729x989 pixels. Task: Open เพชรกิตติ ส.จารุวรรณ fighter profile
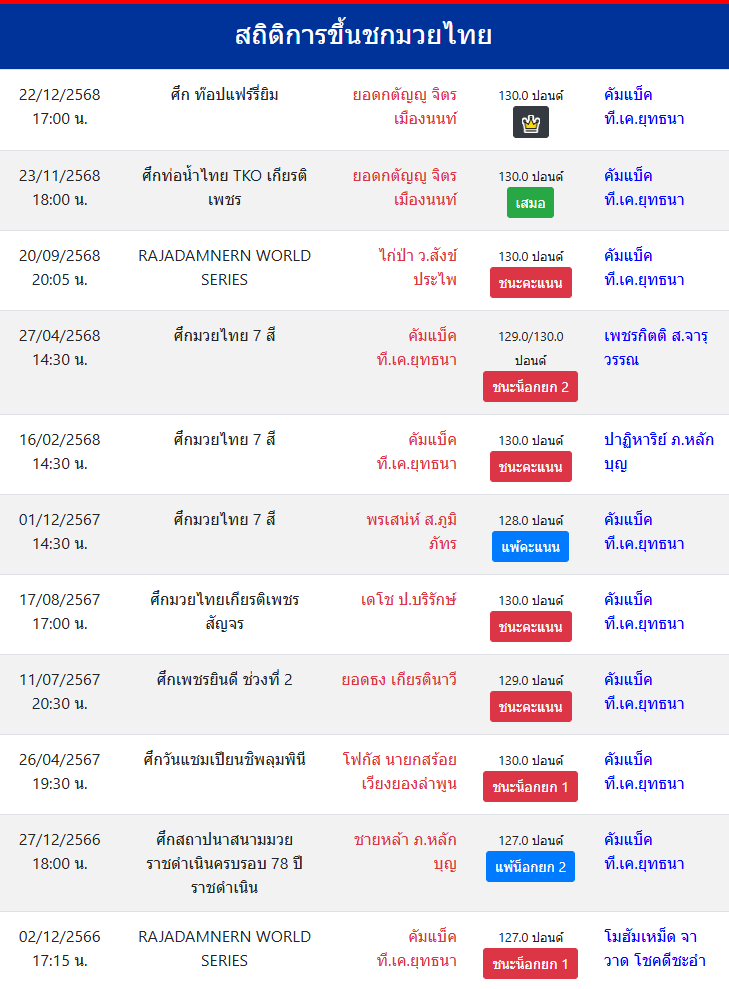coord(656,347)
